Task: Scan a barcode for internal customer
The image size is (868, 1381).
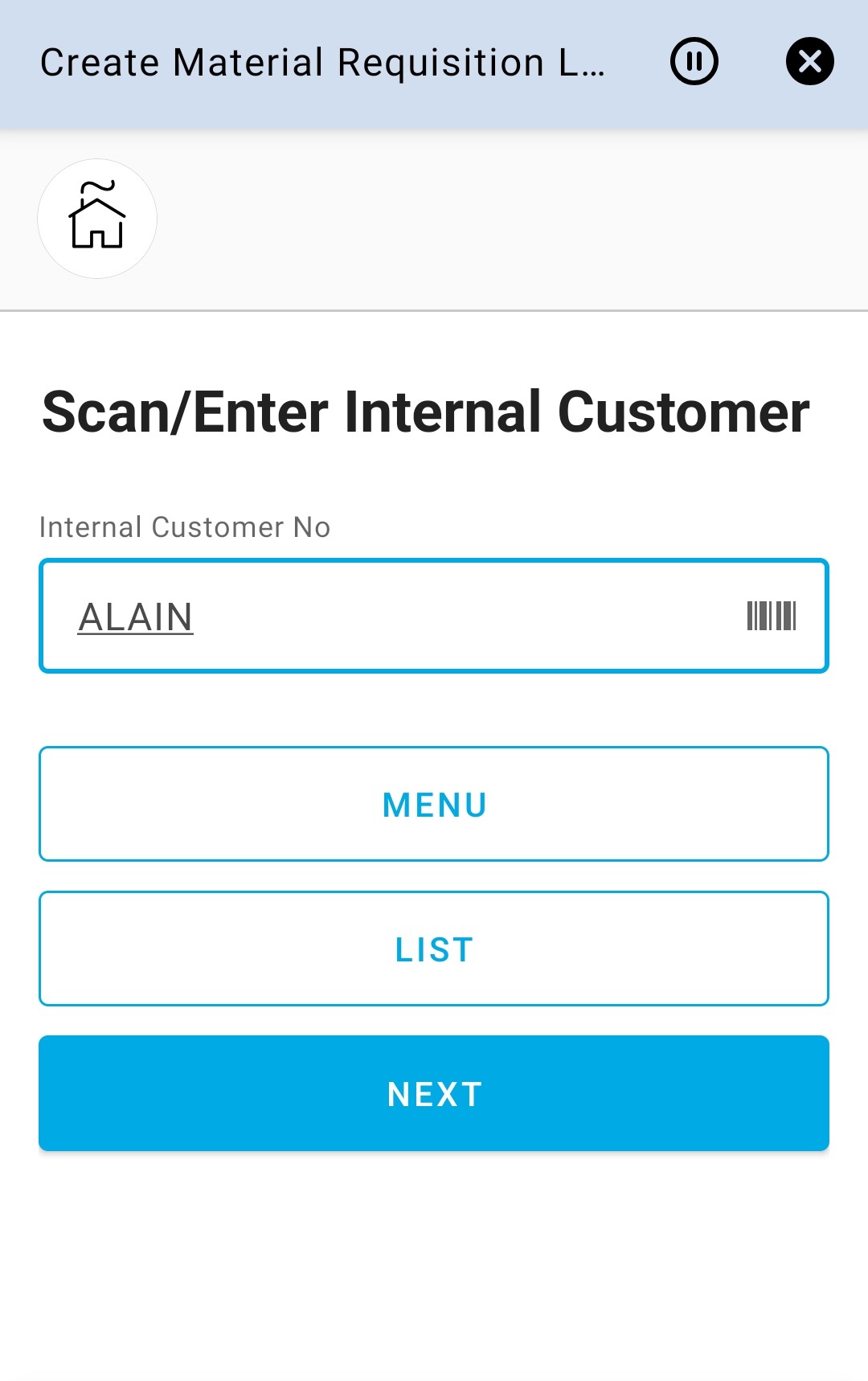Action: point(771,617)
